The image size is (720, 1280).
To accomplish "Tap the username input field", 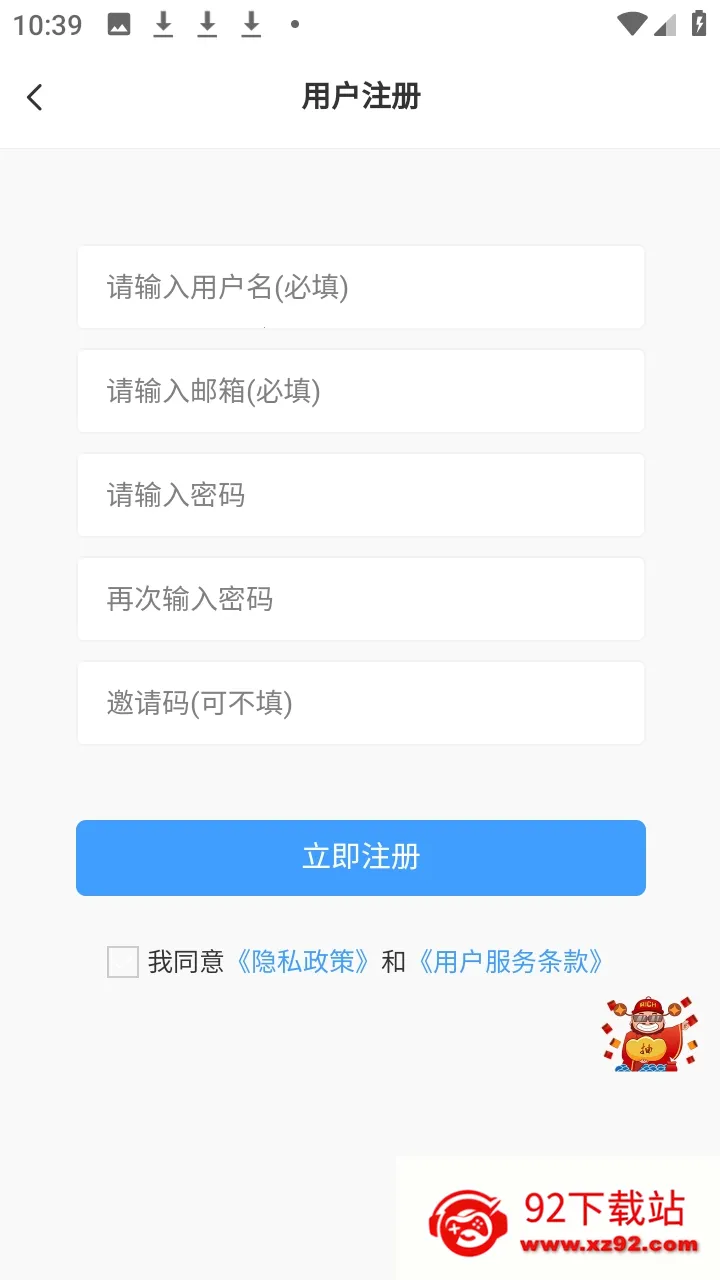I will tap(360, 287).
